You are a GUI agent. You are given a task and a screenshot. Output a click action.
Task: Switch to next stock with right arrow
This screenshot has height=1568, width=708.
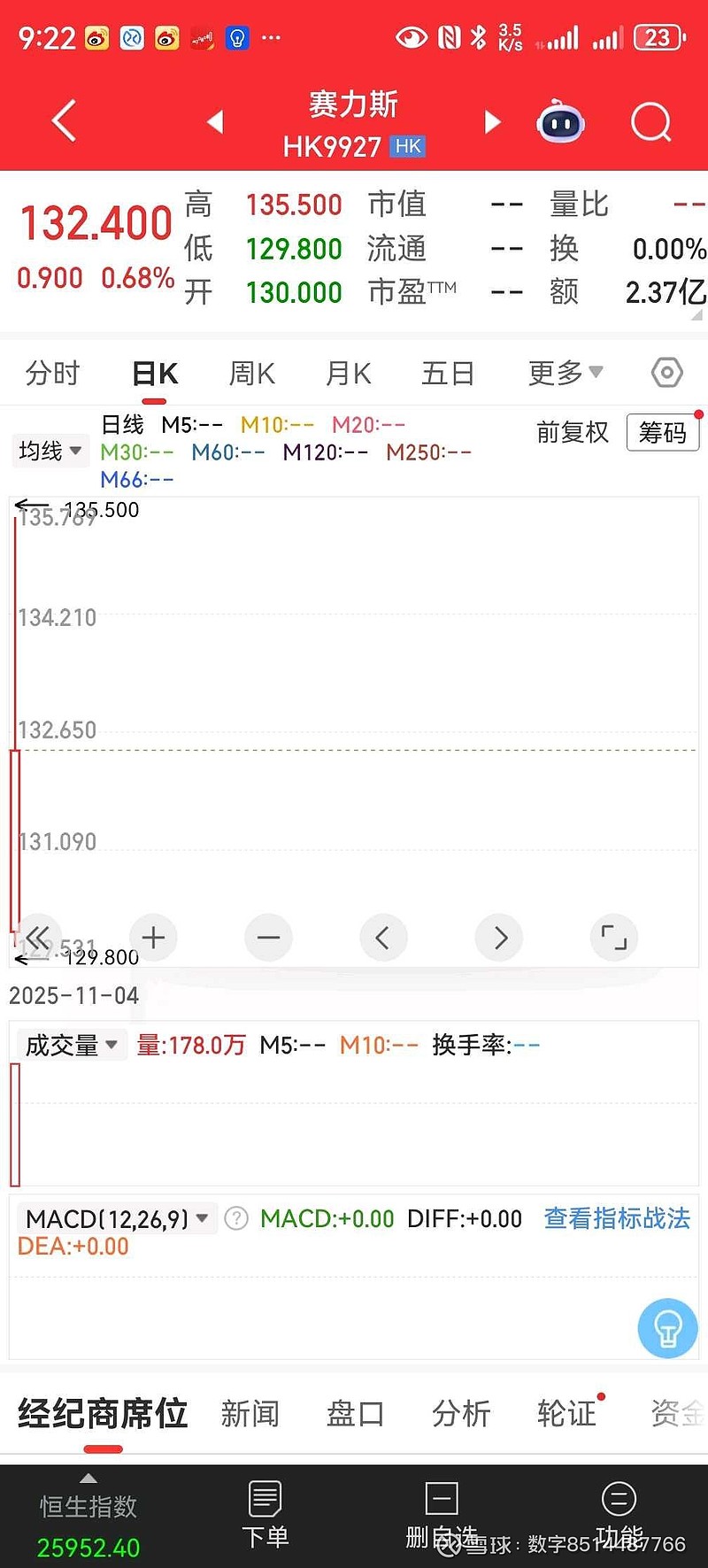click(492, 122)
